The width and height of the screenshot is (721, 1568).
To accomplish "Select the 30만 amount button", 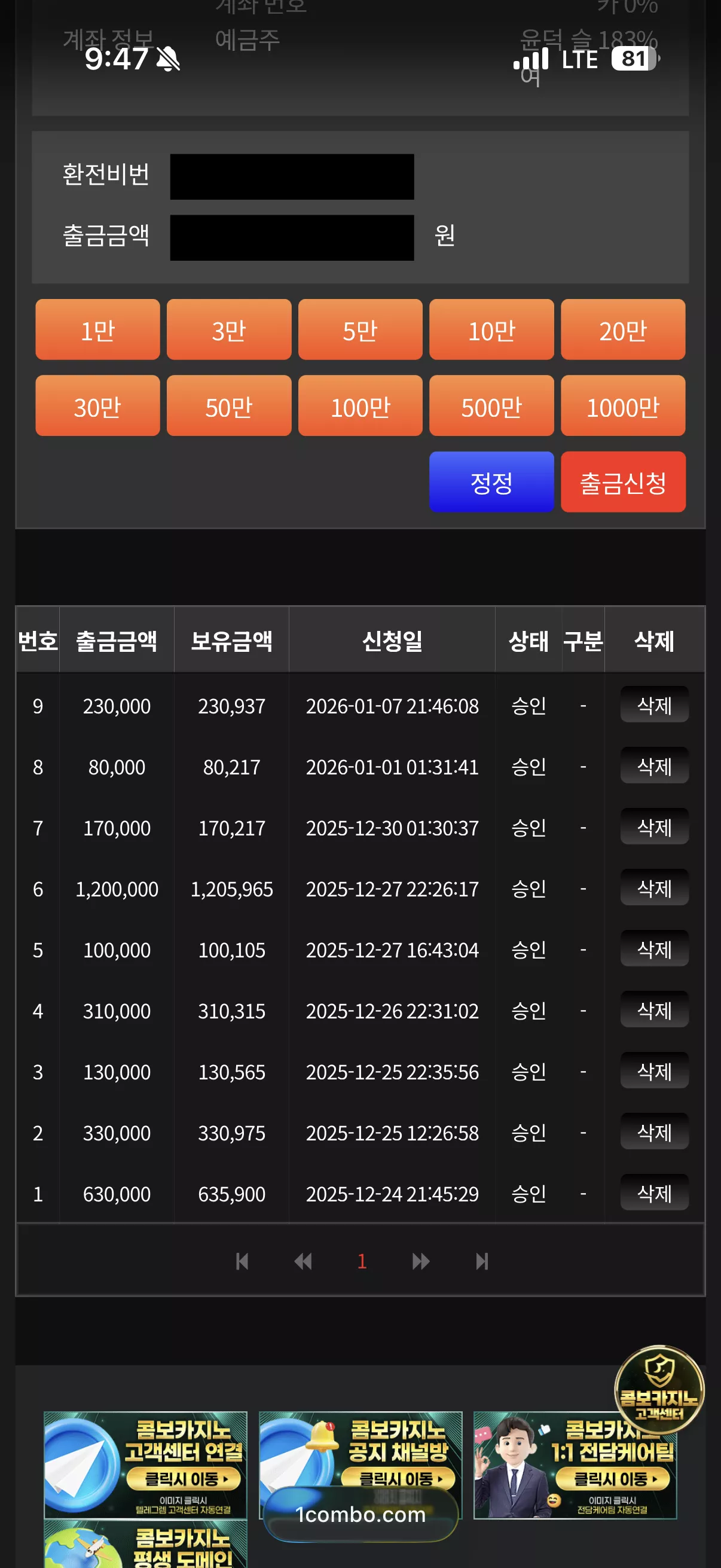I will coord(97,405).
